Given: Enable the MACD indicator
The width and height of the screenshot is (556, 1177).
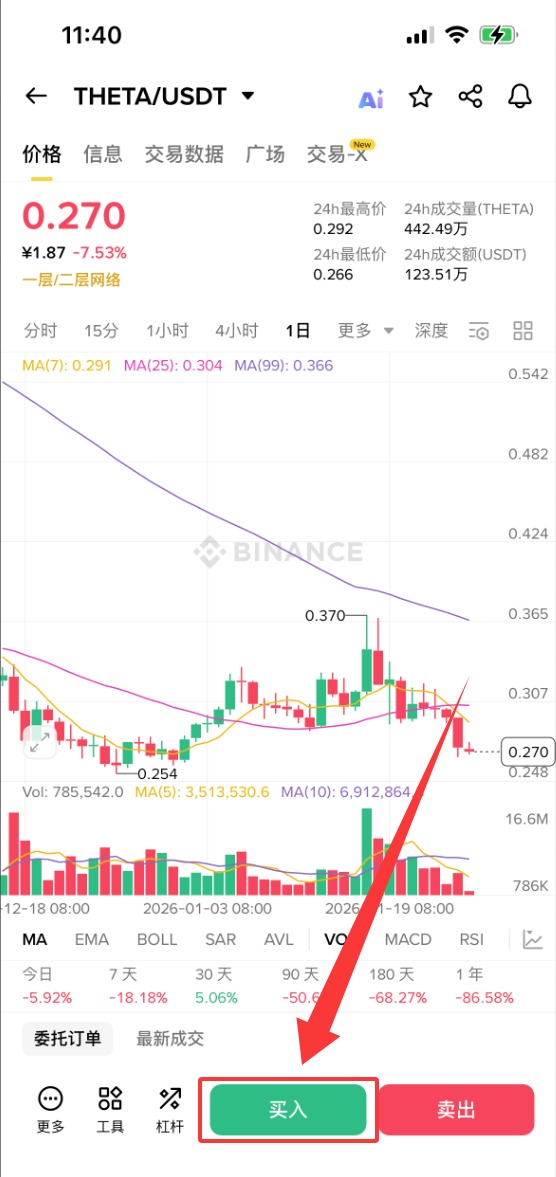Looking at the screenshot, I should pyautogui.click(x=408, y=939).
